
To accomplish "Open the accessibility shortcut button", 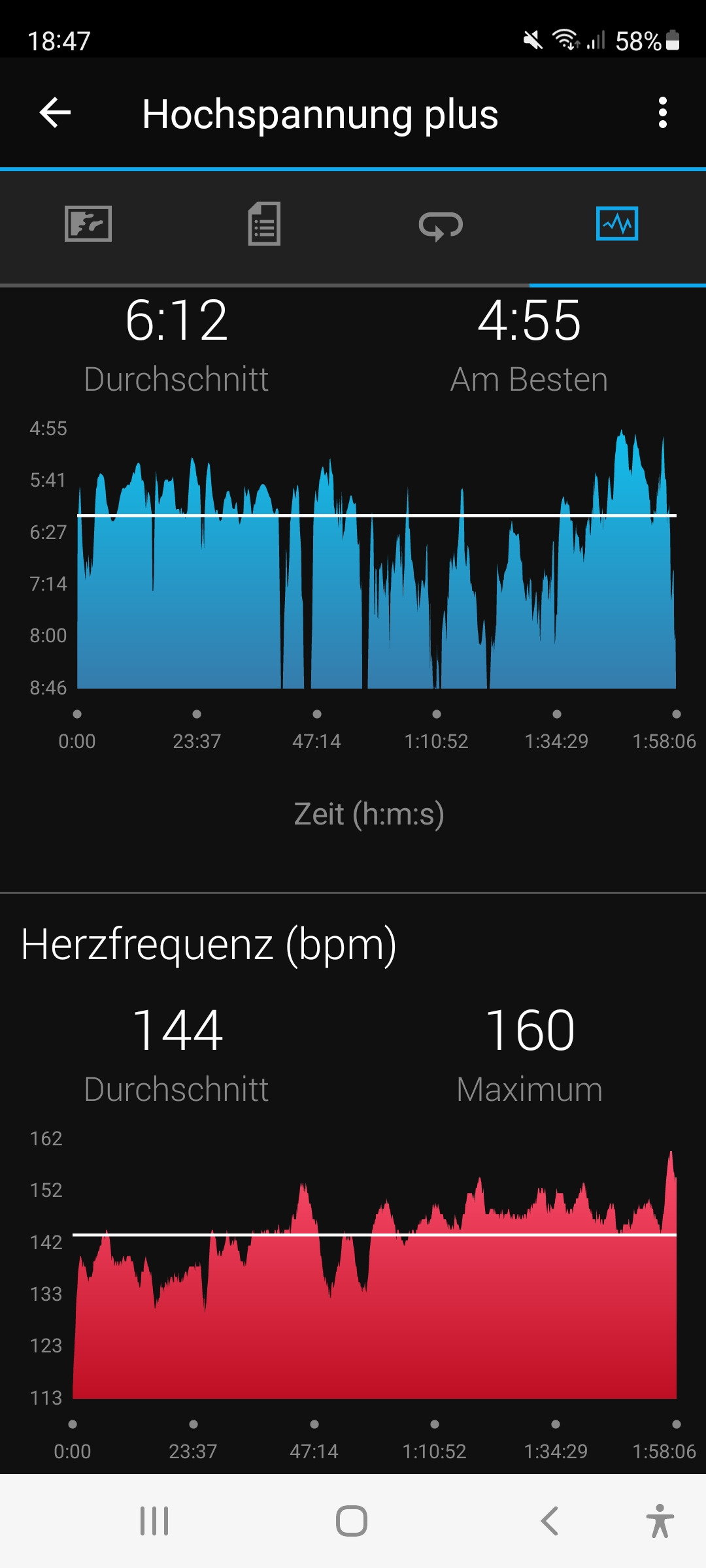I will point(660,1521).
